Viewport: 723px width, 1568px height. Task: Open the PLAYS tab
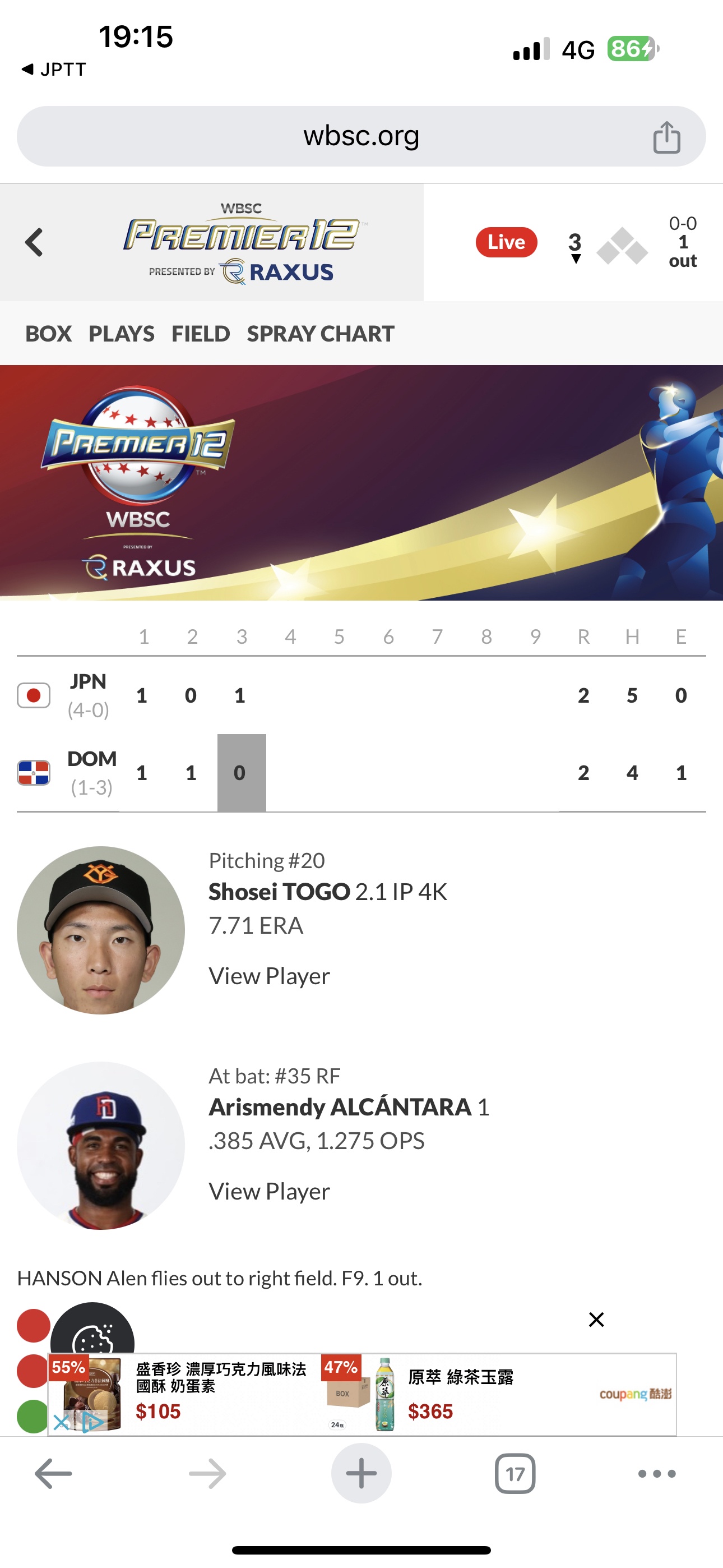(x=121, y=334)
